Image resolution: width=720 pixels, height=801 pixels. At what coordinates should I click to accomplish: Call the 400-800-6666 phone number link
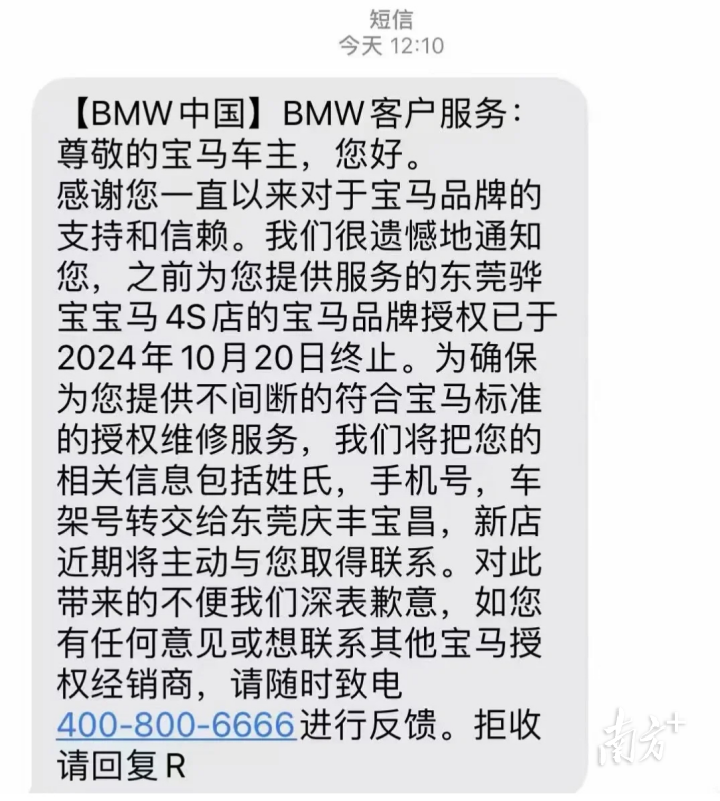[176, 724]
